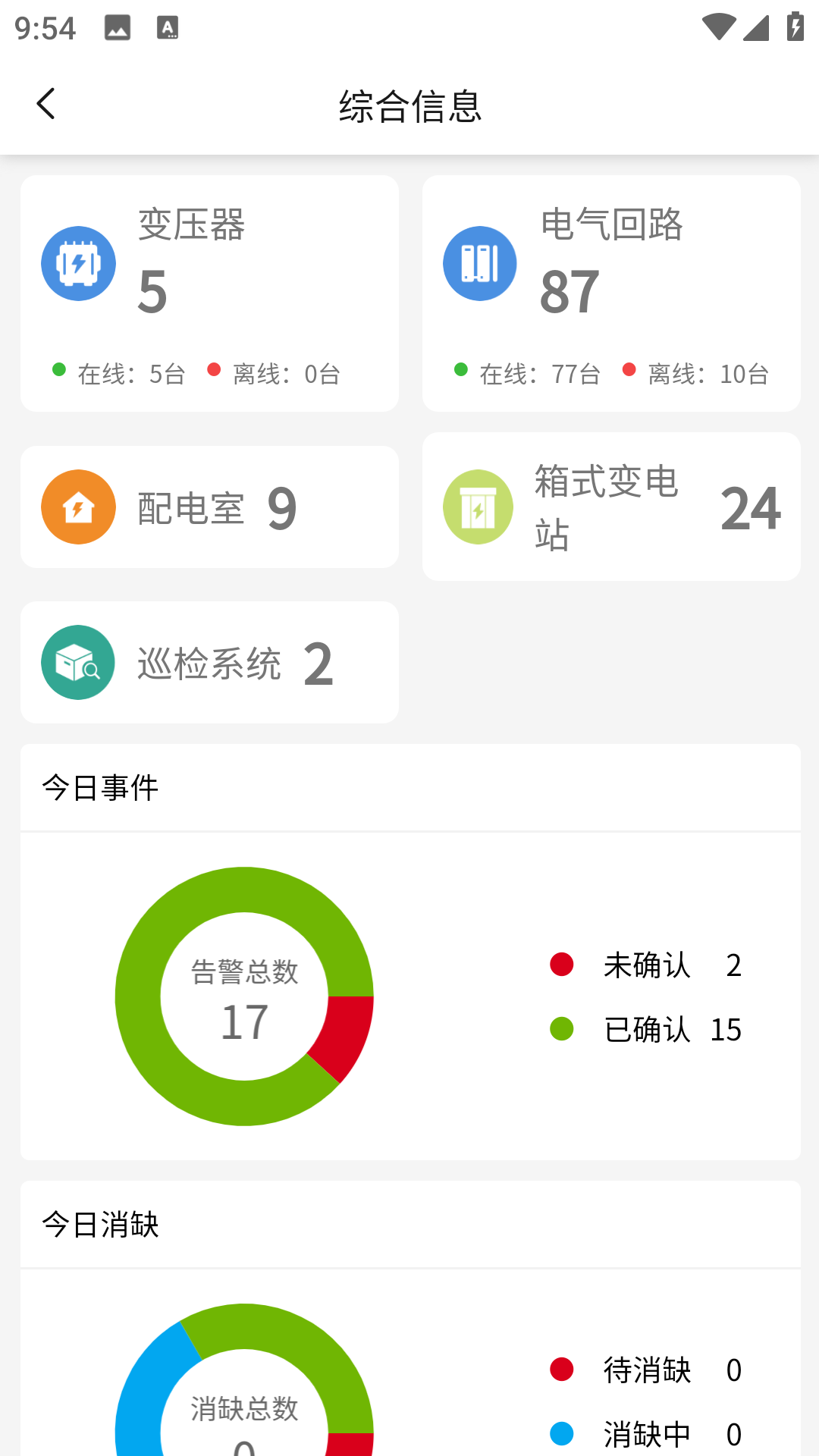This screenshot has height=1456, width=819.
Task: Tap the back arrow to go back
Action: coord(47,104)
